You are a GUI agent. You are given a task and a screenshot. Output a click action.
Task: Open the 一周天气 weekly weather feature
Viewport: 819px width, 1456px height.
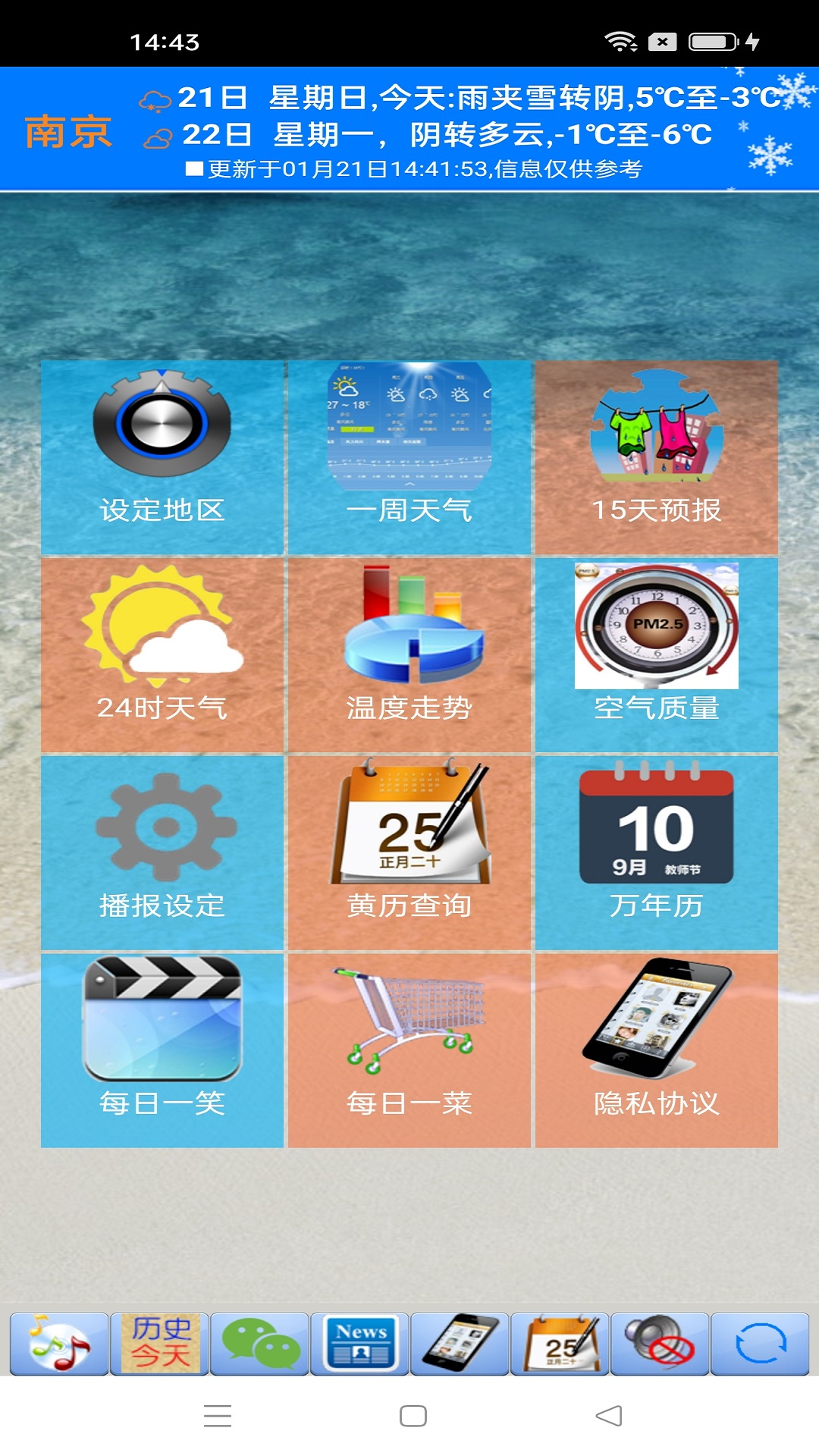(409, 455)
